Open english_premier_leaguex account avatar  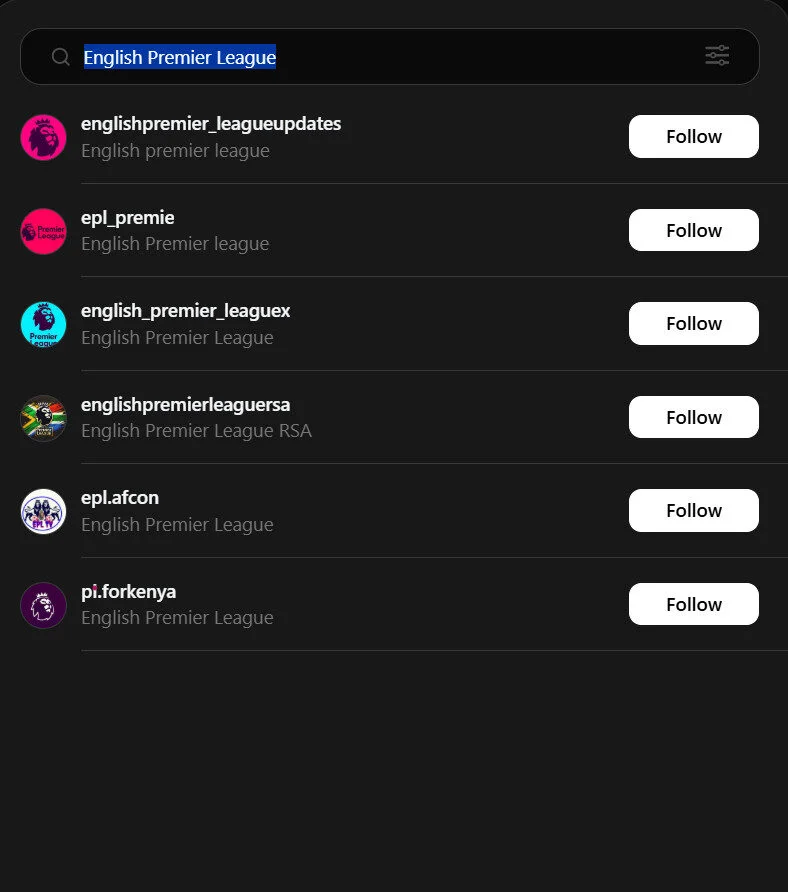(x=43, y=324)
